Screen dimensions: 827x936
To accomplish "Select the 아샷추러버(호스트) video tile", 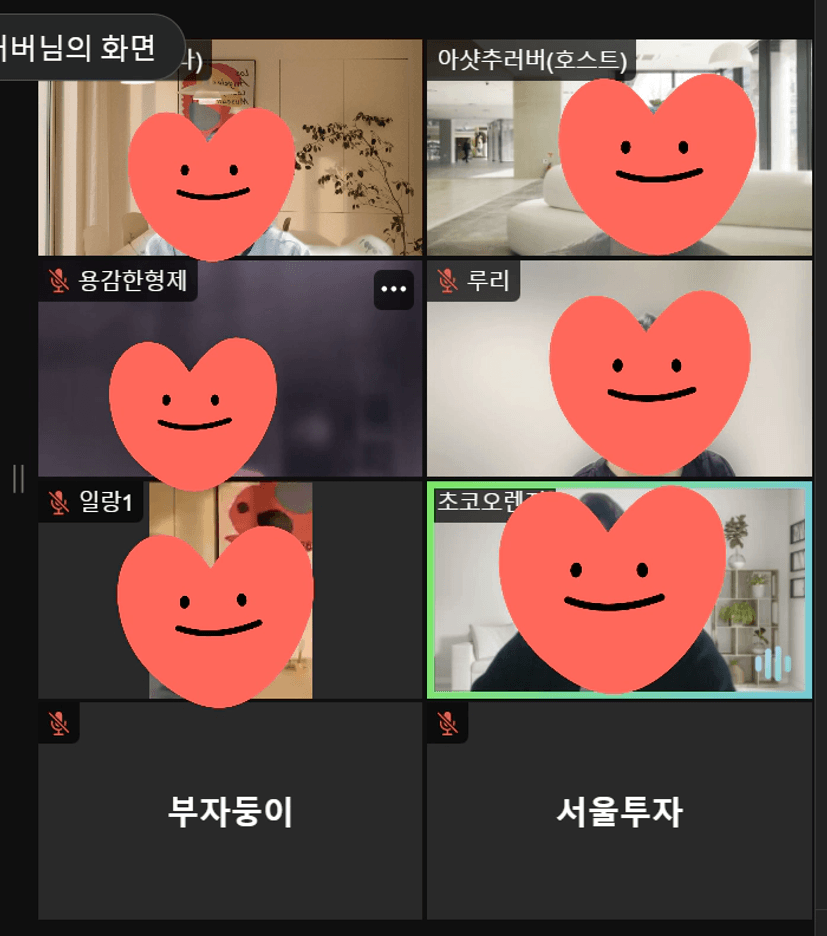I will pyautogui.click(x=619, y=148).
